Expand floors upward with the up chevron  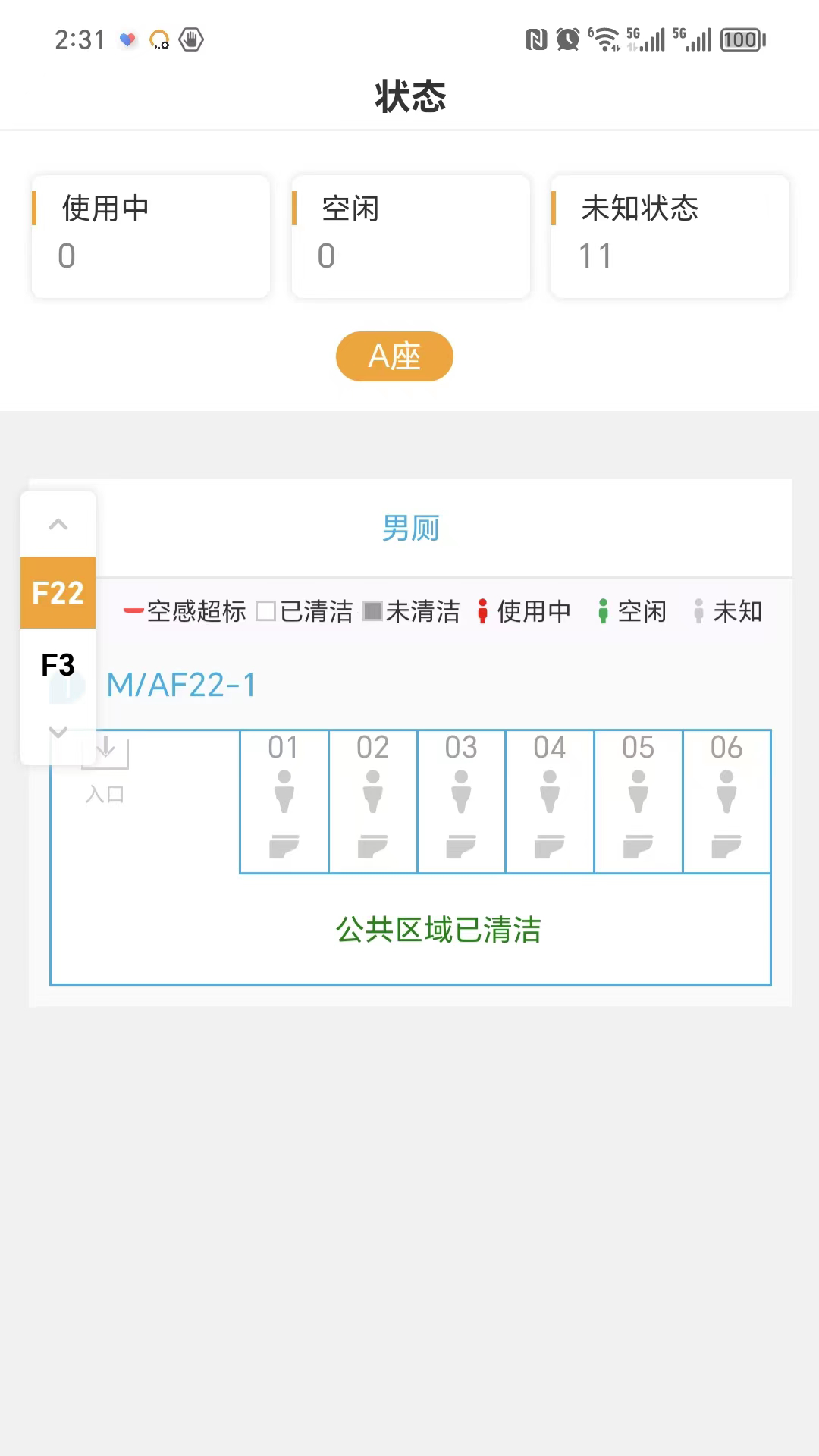click(x=58, y=523)
